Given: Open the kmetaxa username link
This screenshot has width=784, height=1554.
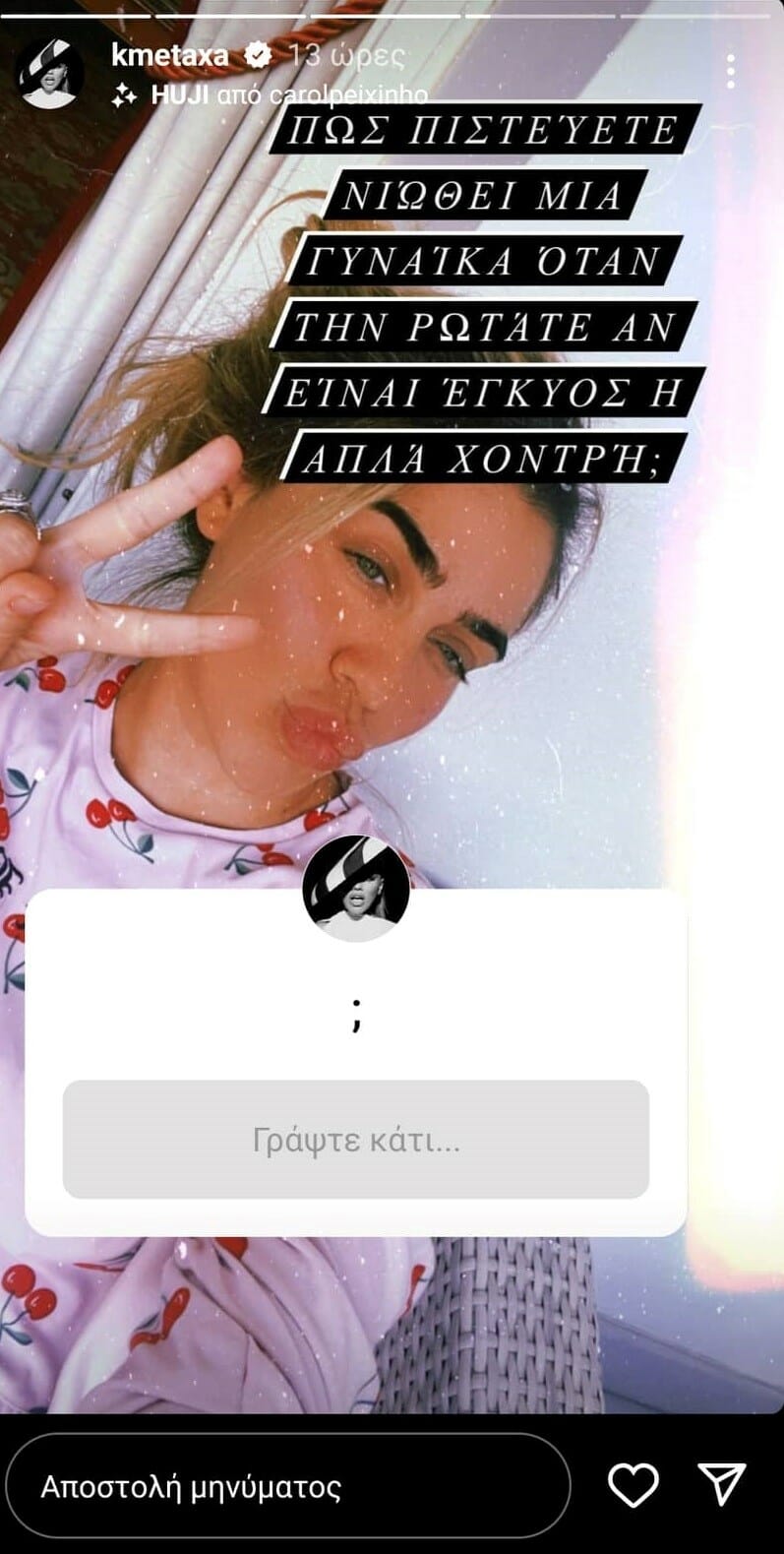Looking at the screenshot, I should pos(169,55).
